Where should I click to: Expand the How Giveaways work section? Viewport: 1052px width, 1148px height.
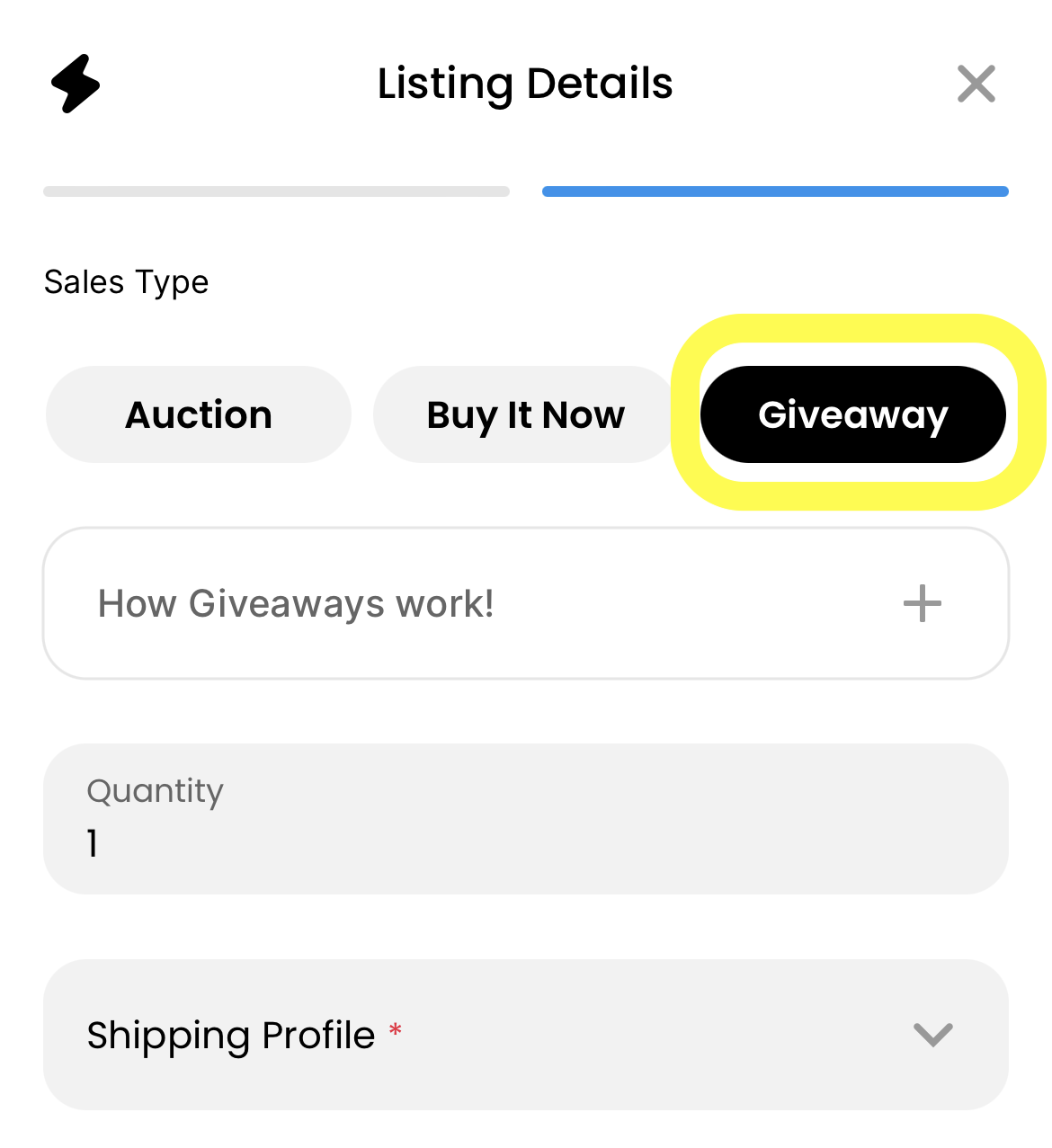(x=525, y=603)
